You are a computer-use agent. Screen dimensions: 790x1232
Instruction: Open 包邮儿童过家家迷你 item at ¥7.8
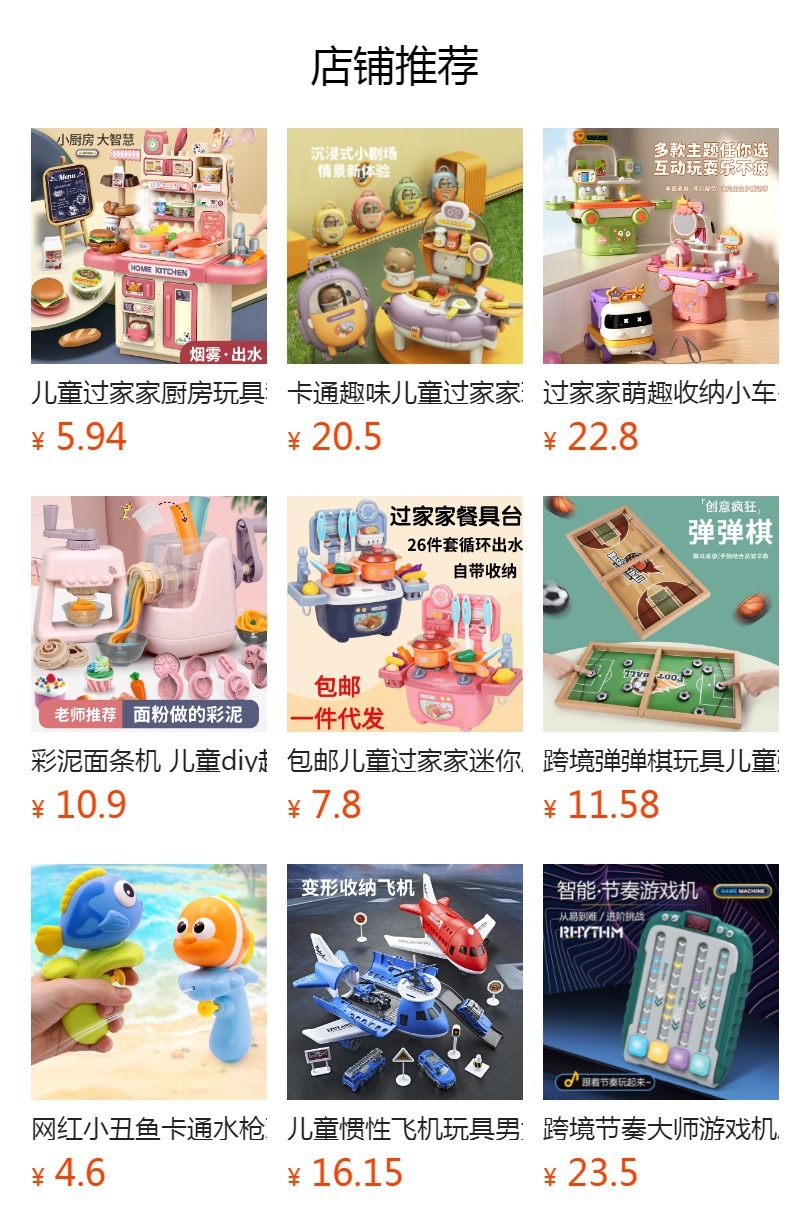click(404, 614)
